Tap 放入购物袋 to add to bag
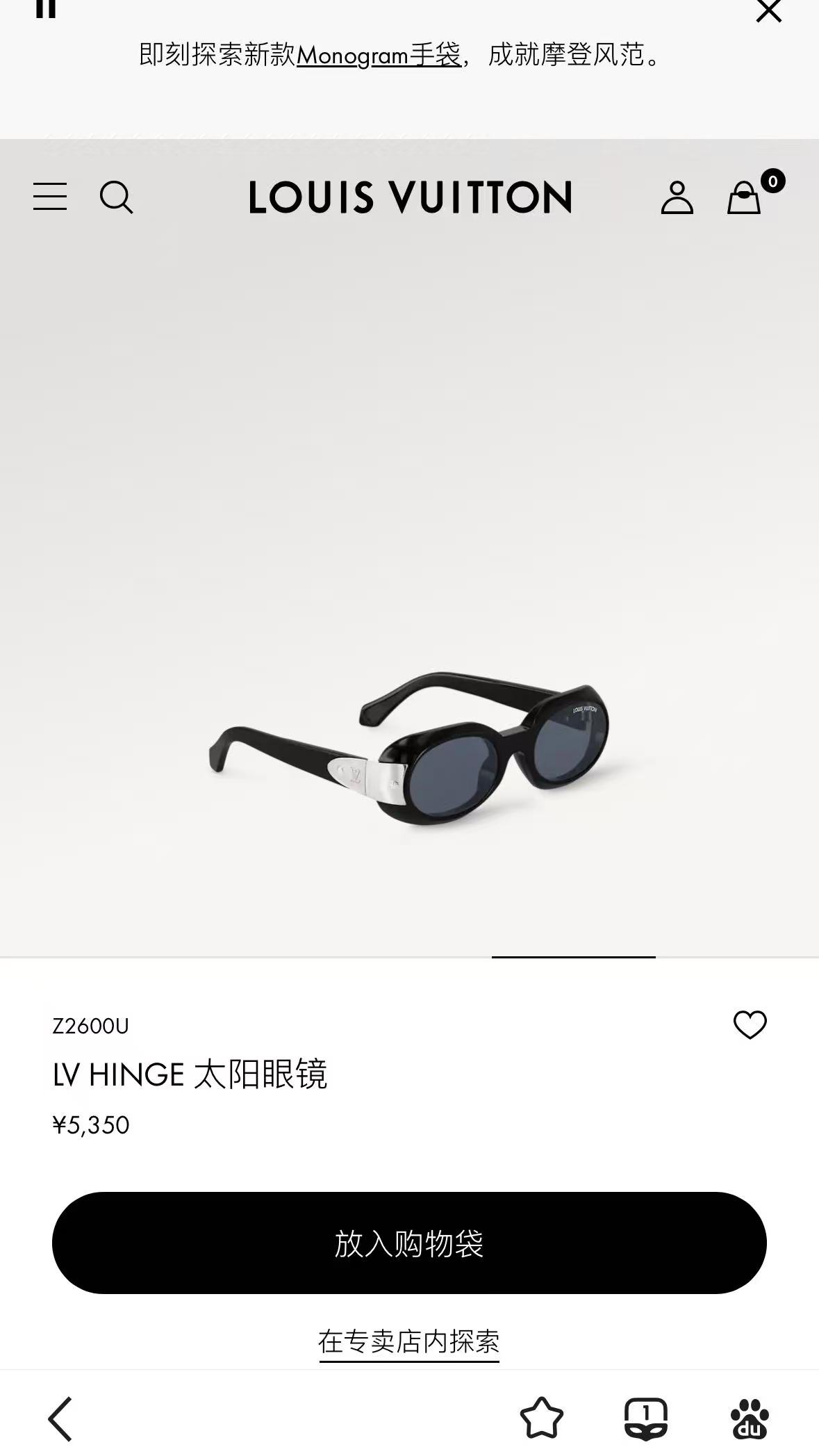819x1456 pixels. point(409,1243)
